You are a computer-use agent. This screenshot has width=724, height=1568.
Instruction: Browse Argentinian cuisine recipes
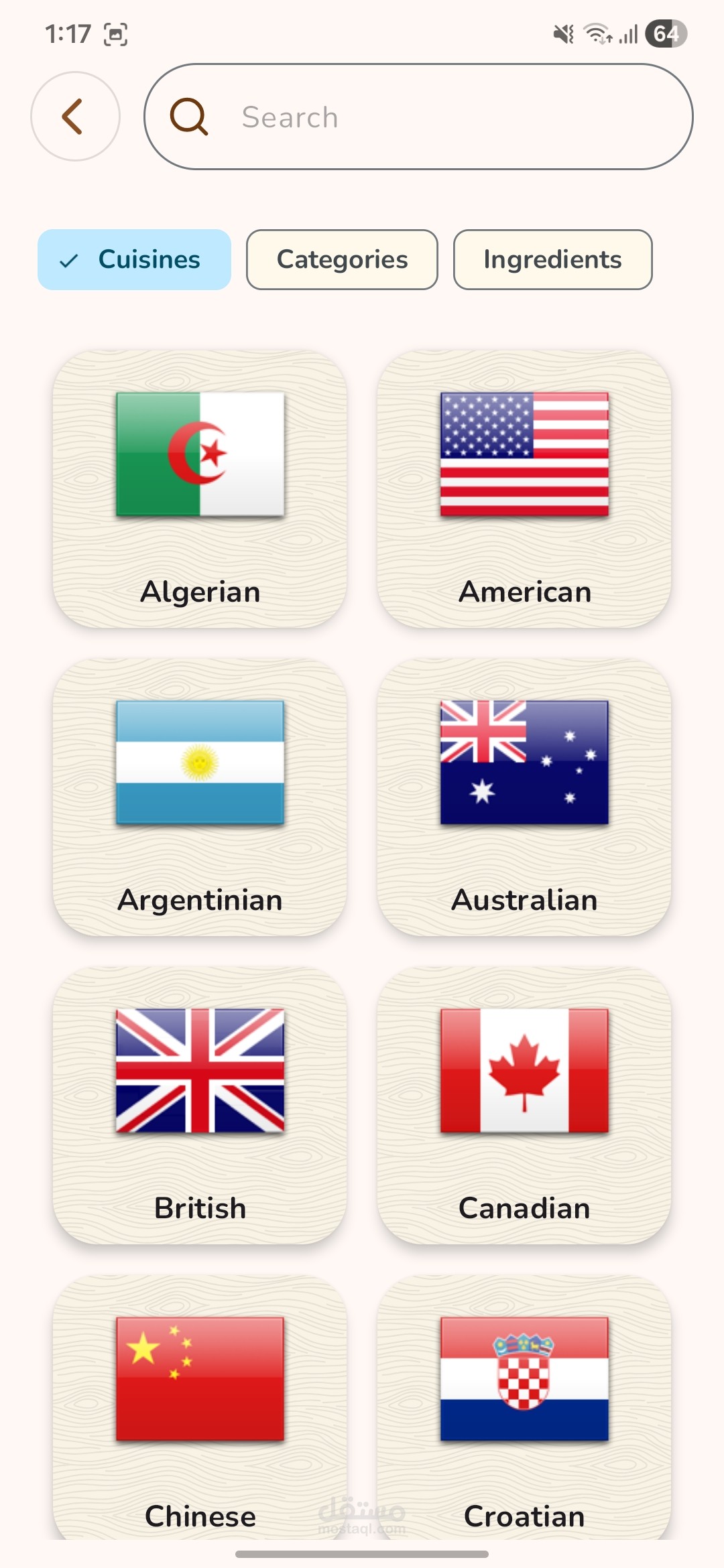(200, 797)
